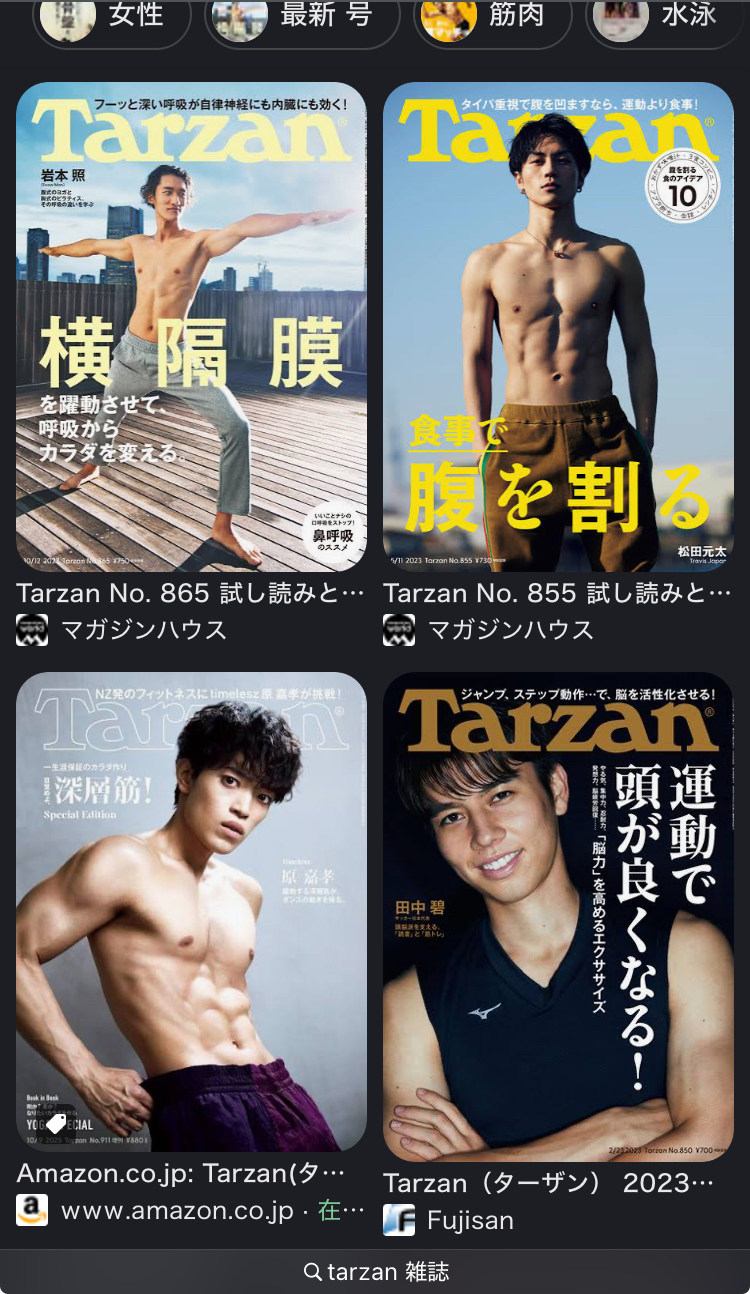This screenshot has width=750, height=1294.
Task: Choose the 筋肉 filter chip
Action: pyautogui.click(x=493, y=17)
